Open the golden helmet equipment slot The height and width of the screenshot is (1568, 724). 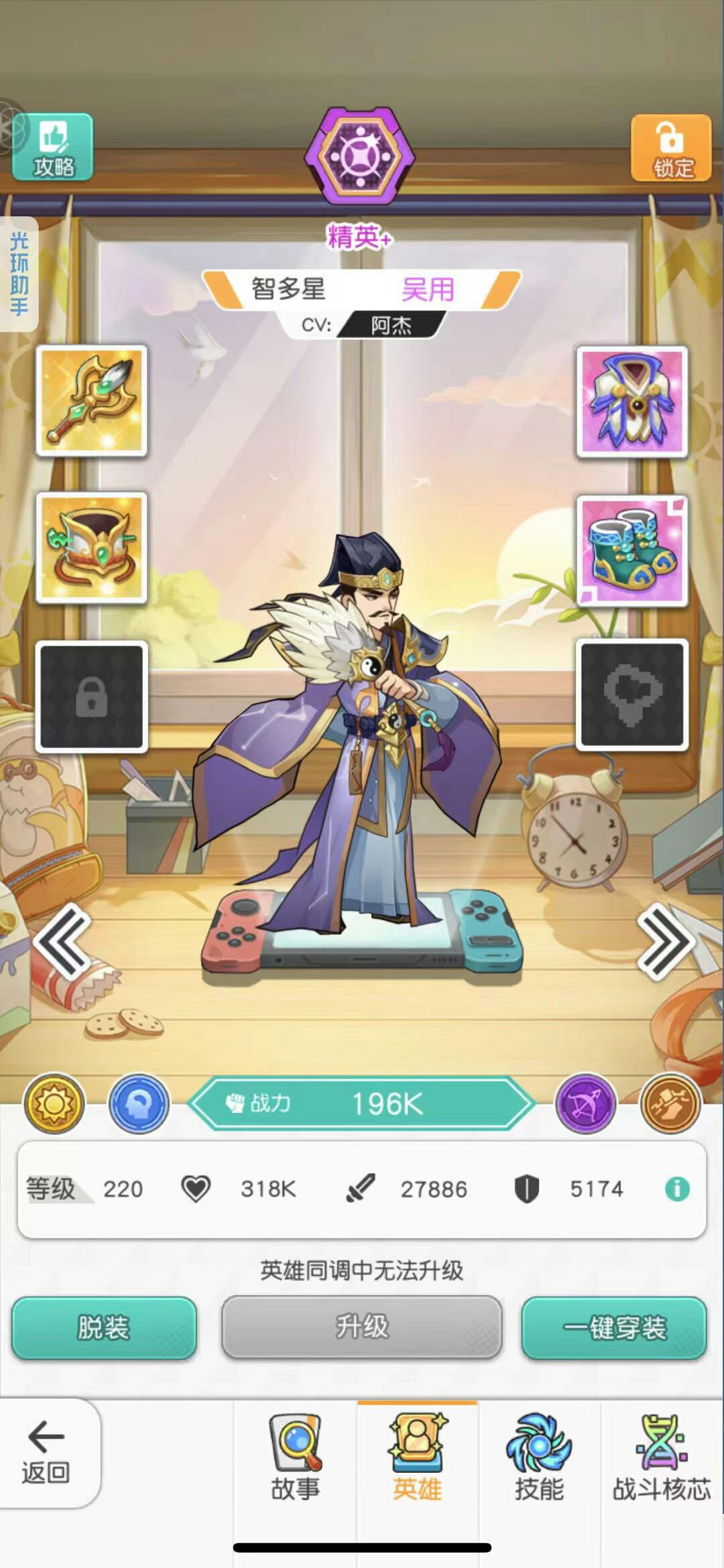tap(92, 548)
